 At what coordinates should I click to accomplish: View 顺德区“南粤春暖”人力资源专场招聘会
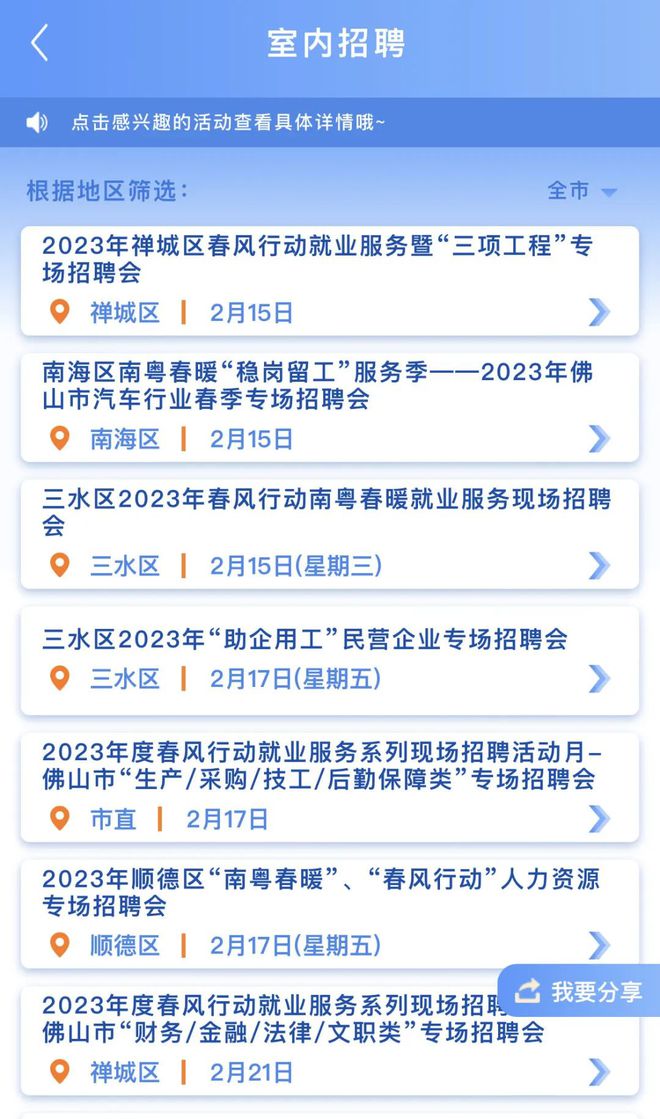tap(329, 913)
